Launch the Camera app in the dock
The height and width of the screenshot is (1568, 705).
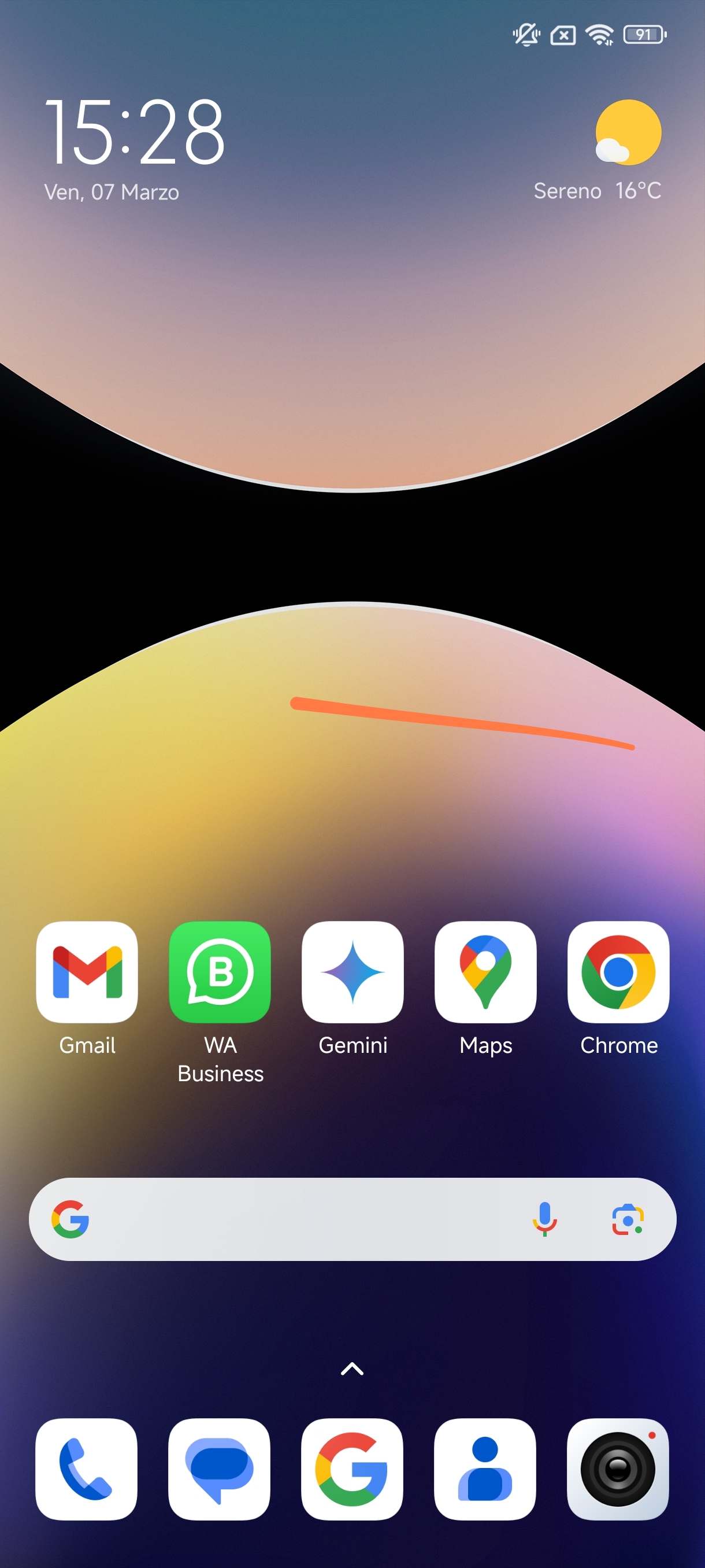coord(617,1469)
